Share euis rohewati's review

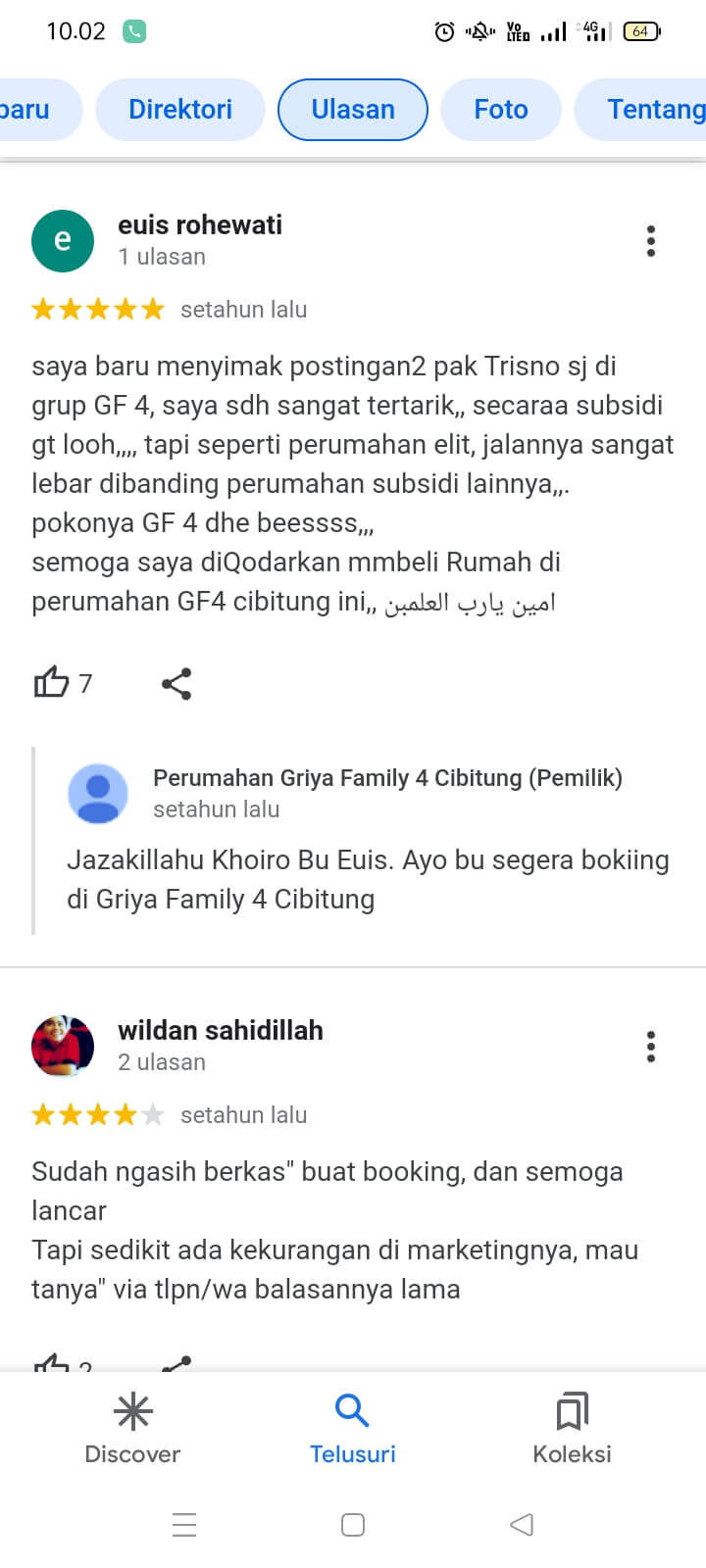tap(176, 683)
